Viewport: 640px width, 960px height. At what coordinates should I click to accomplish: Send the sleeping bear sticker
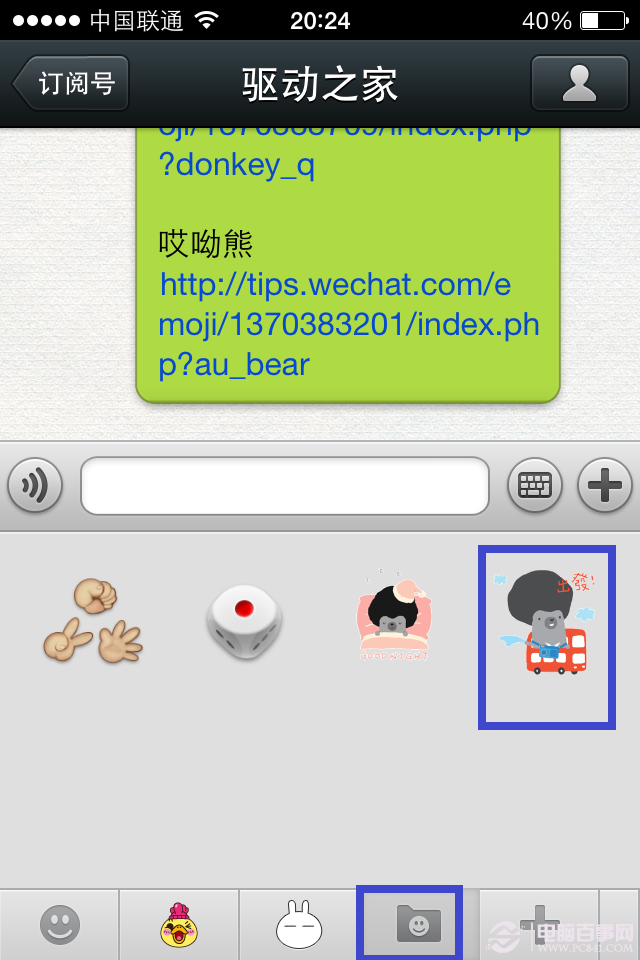pyautogui.click(x=394, y=622)
